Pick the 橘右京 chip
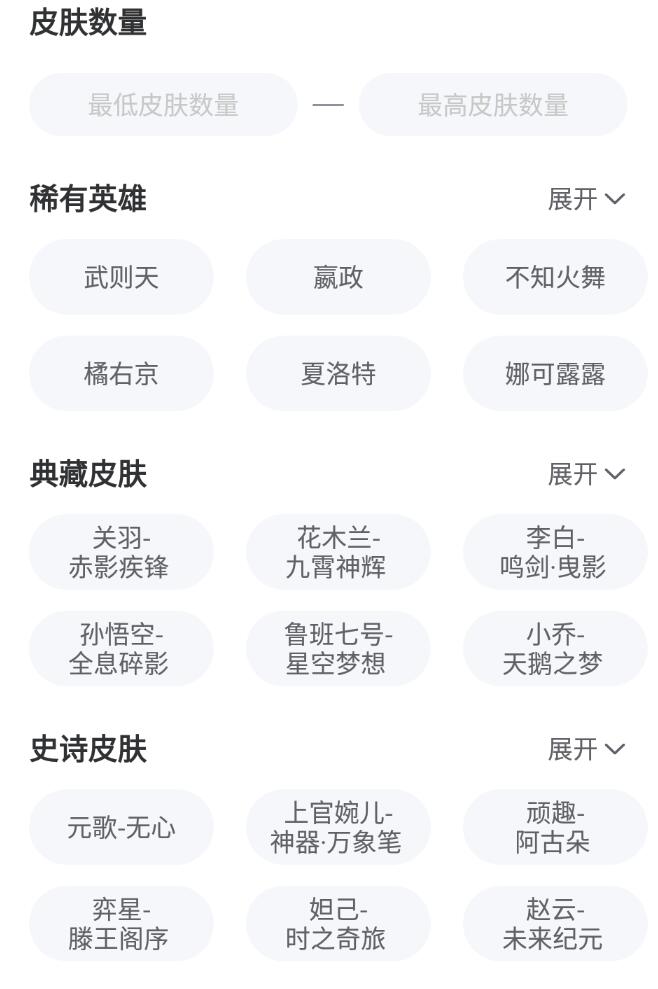The height and width of the screenshot is (989, 658). (121, 374)
